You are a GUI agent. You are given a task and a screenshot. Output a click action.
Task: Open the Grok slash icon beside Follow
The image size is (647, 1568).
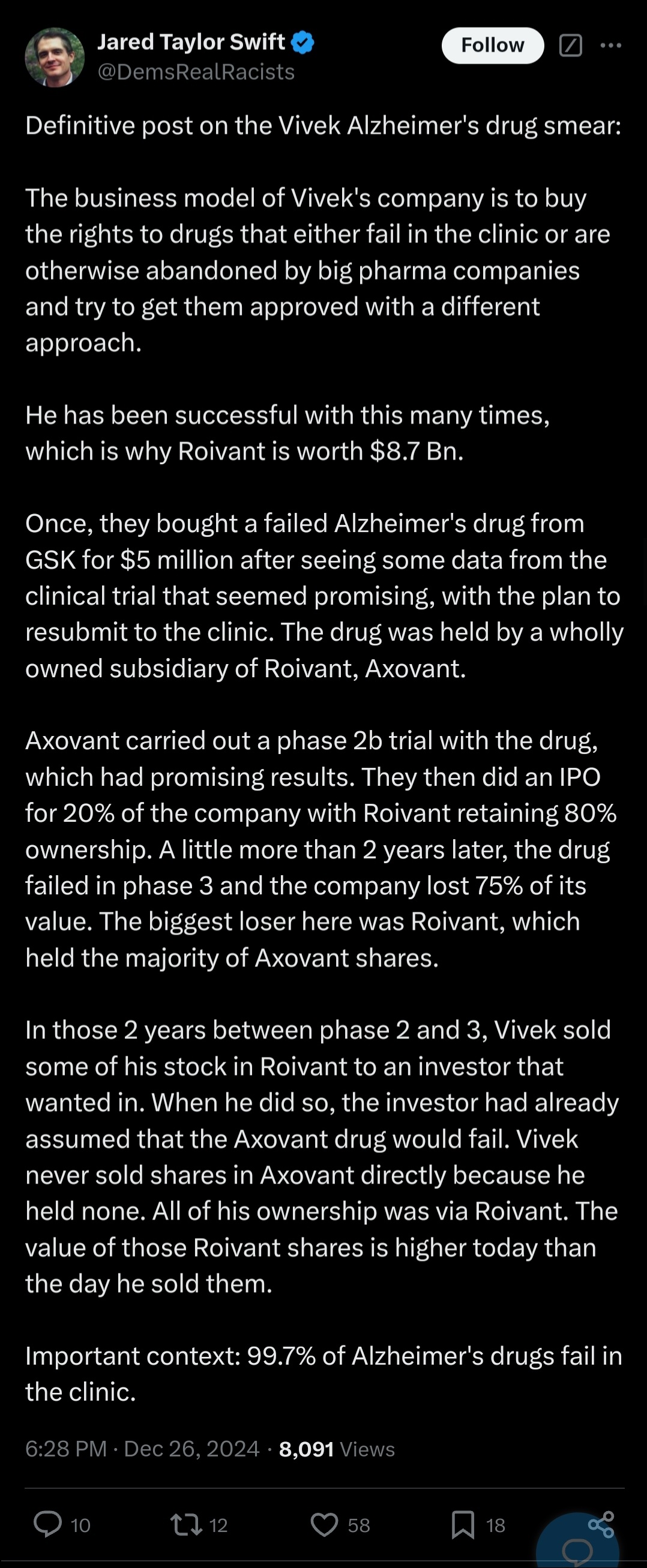(571, 46)
